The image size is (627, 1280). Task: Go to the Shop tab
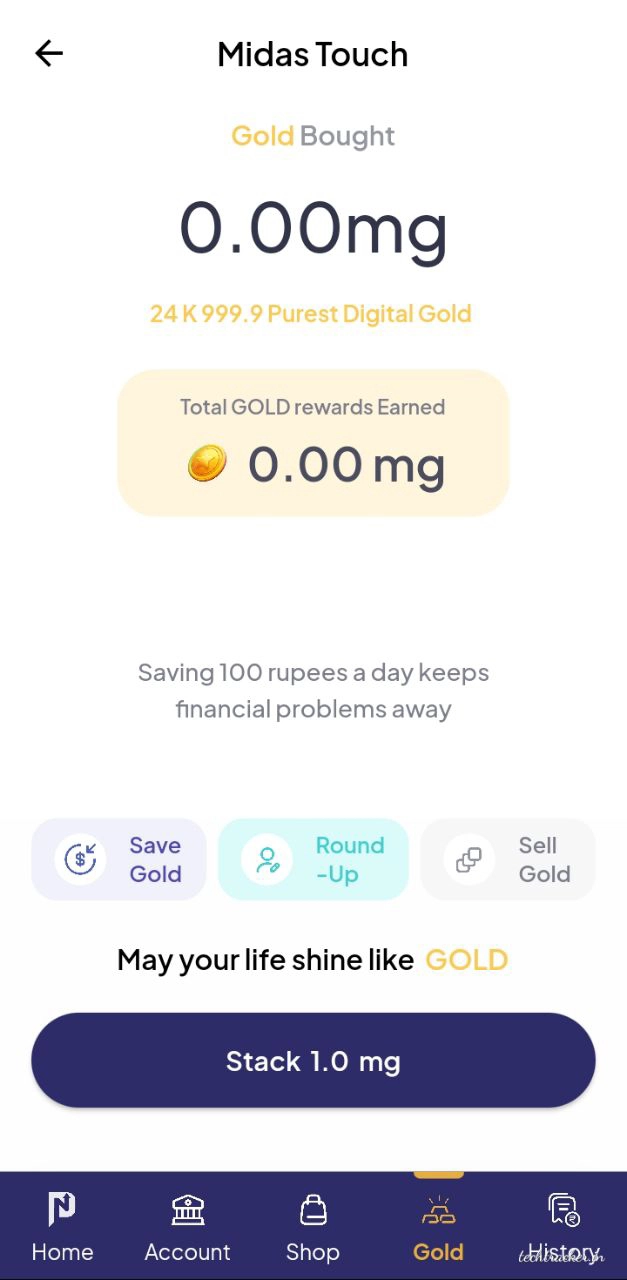[x=313, y=1227]
